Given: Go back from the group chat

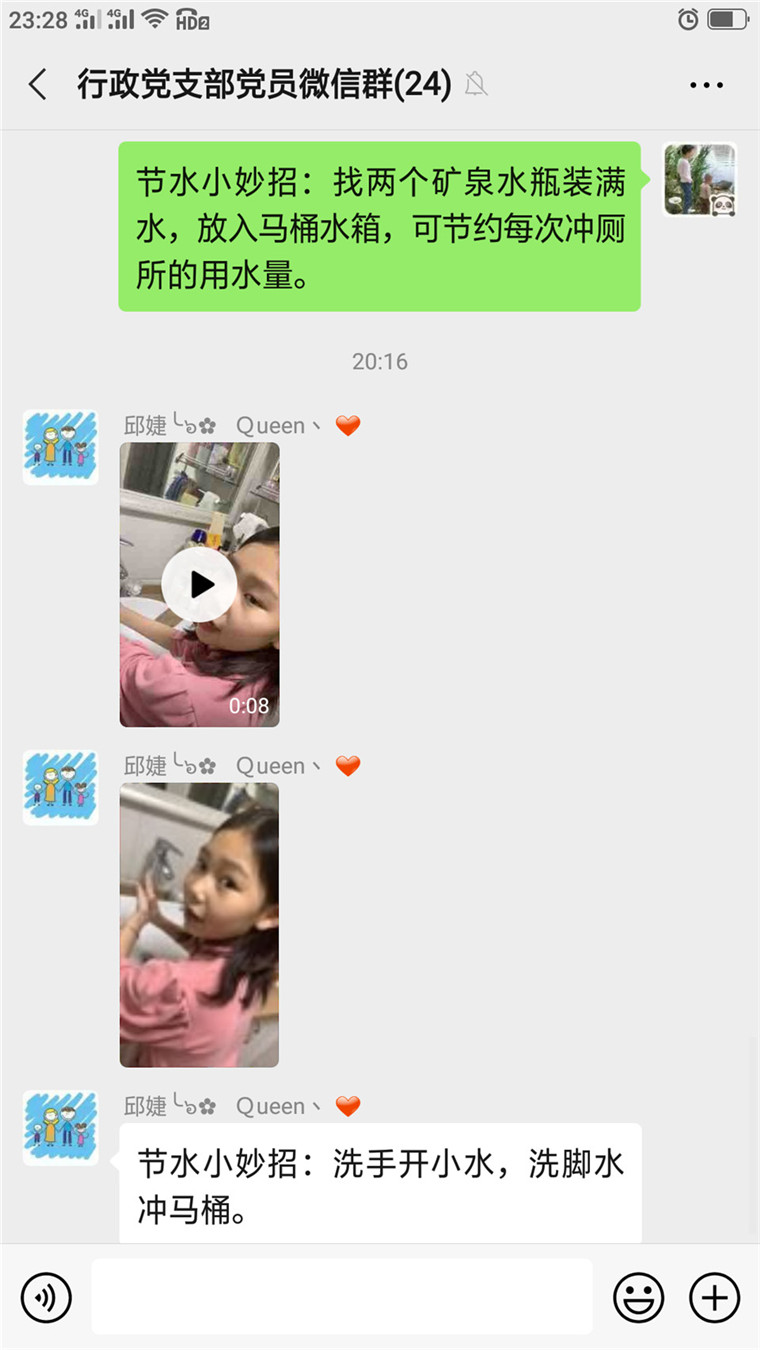Looking at the screenshot, I should 38,85.
